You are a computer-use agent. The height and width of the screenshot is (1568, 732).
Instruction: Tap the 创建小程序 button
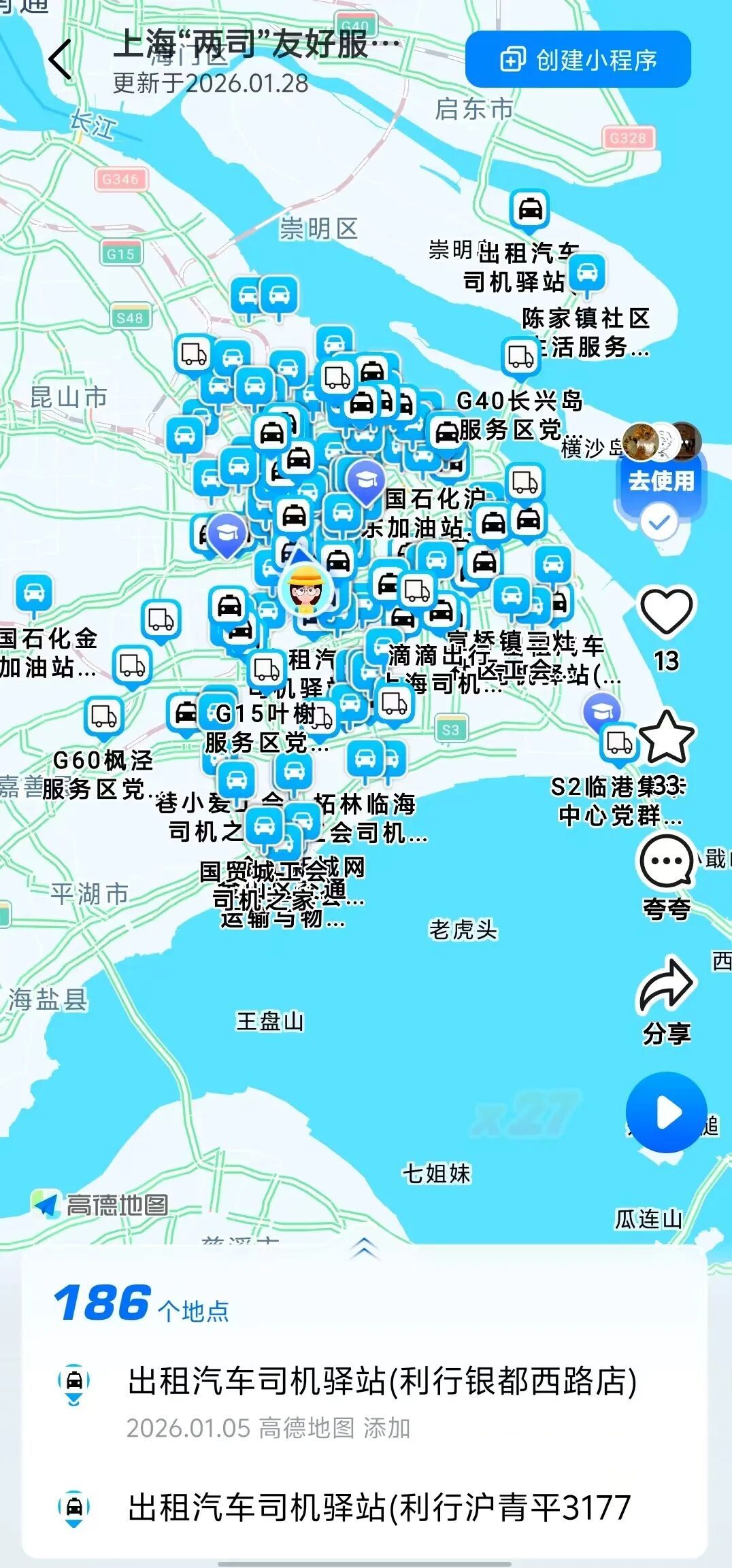click(x=578, y=60)
